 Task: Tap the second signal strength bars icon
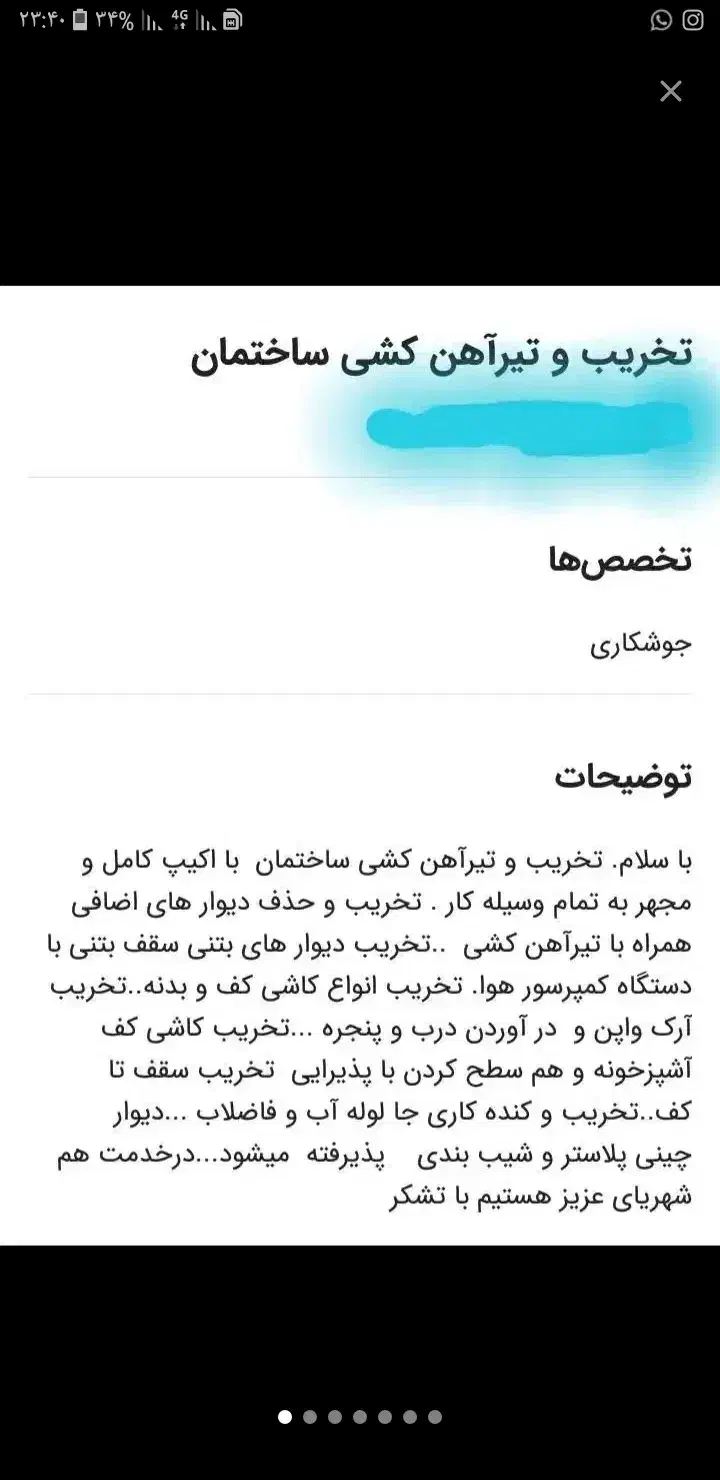(207, 18)
